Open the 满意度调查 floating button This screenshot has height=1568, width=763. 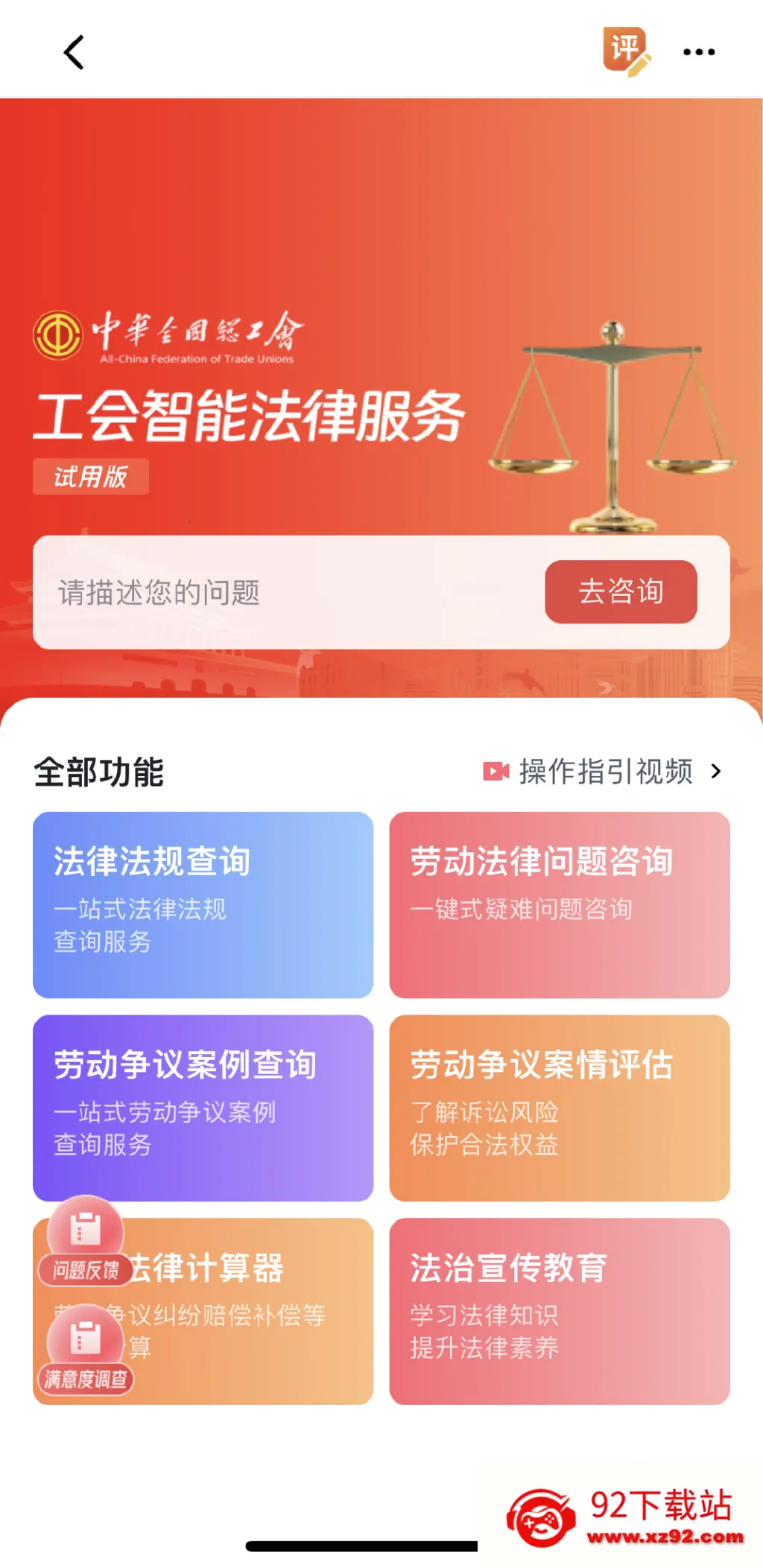coord(85,1350)
